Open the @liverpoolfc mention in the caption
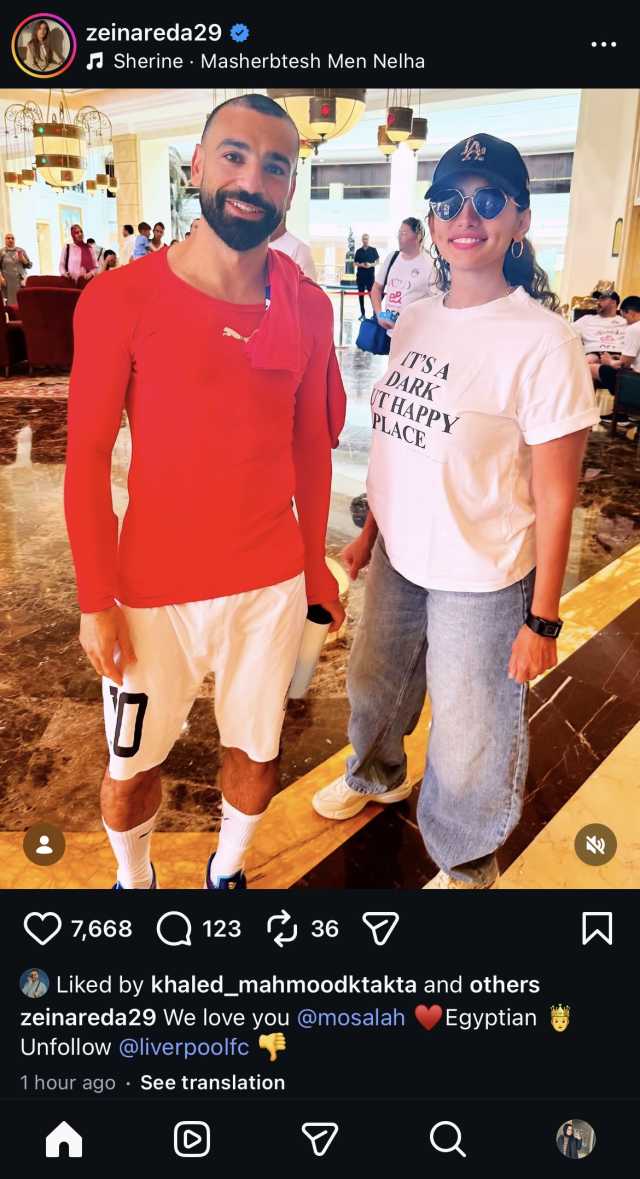 (184, 1048)
